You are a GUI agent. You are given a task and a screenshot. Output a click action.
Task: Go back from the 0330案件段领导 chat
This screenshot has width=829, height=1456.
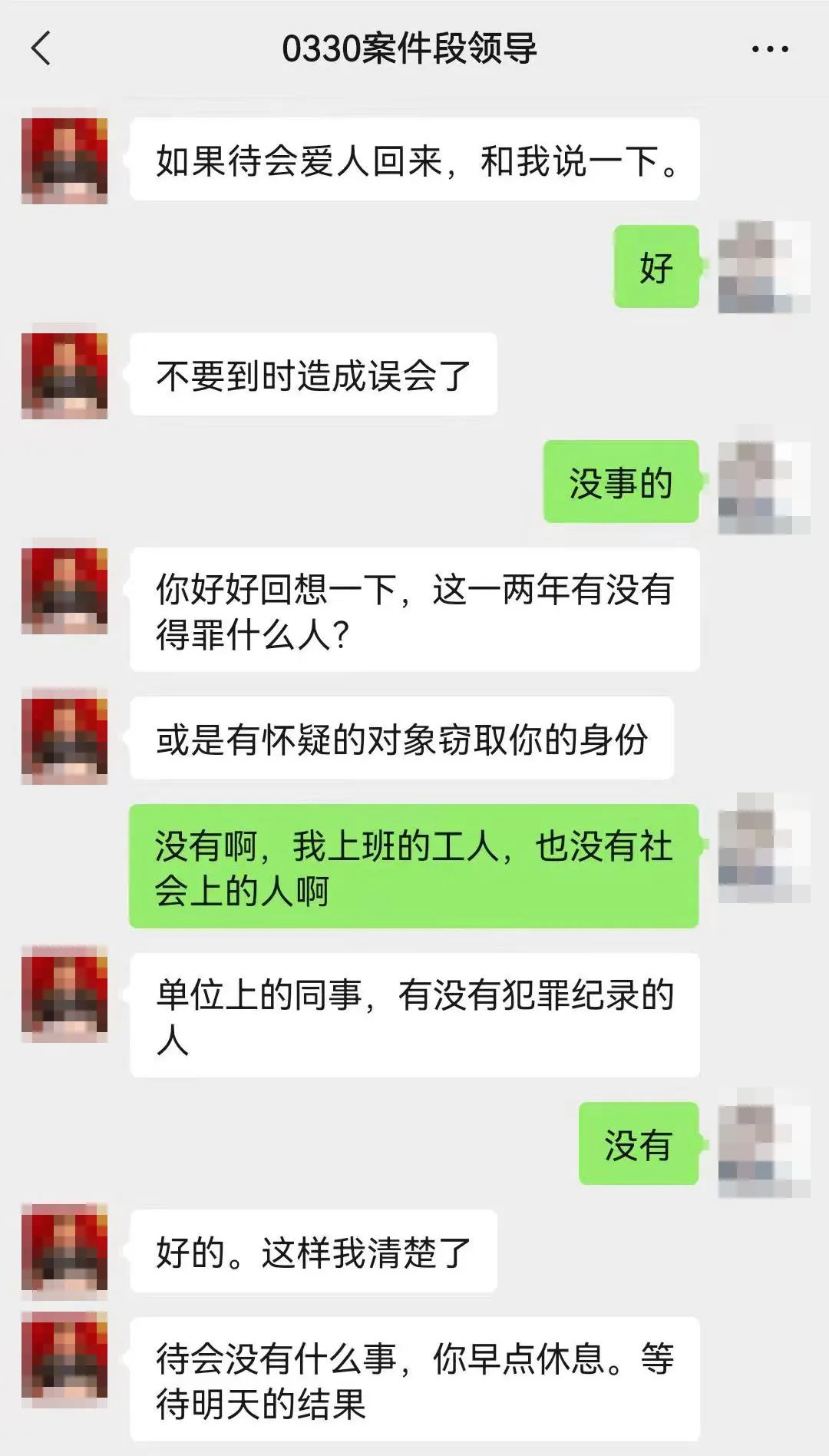pyautogui.click(x=41, y=49)
